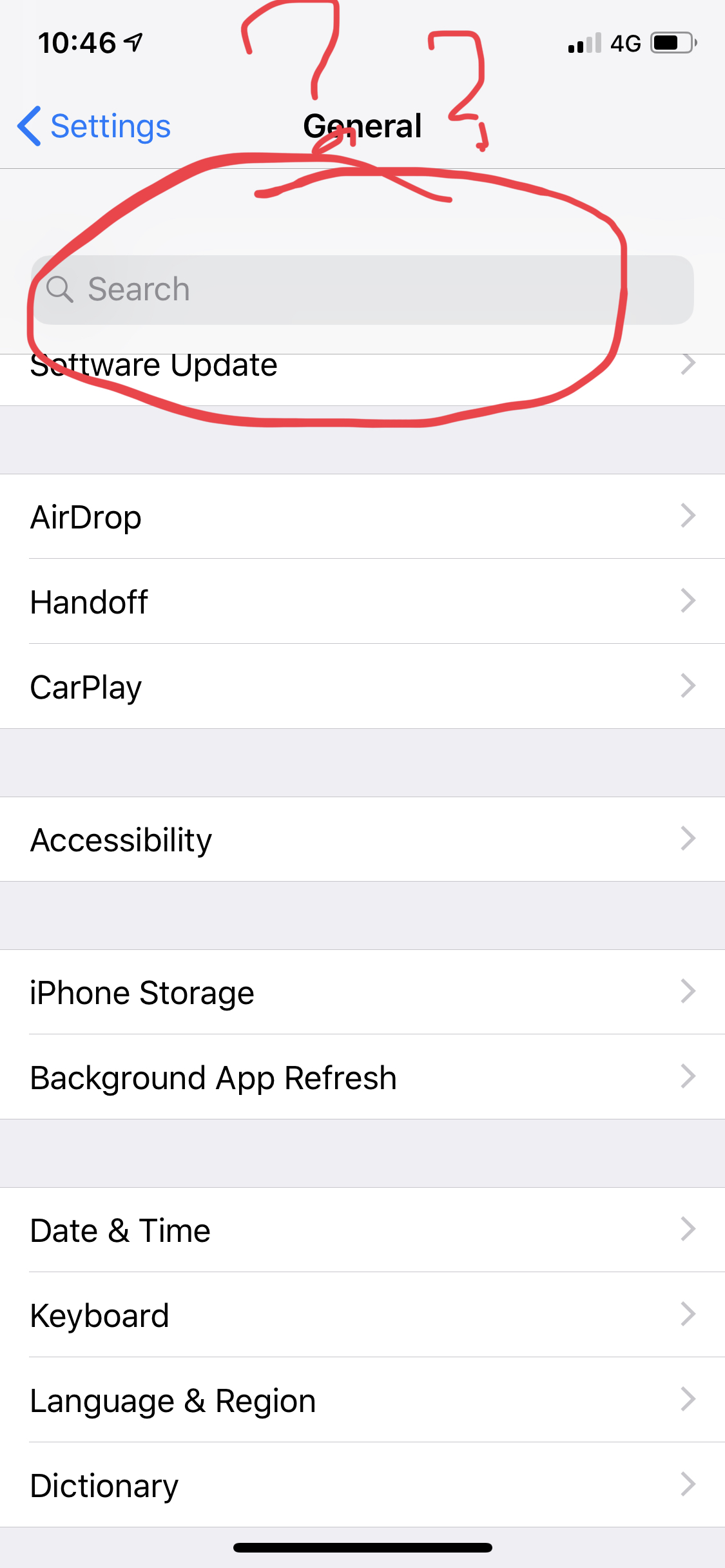The image size is (725, 1568).
Task: Open Handoff settings
Action: click(x=362, y=601)
